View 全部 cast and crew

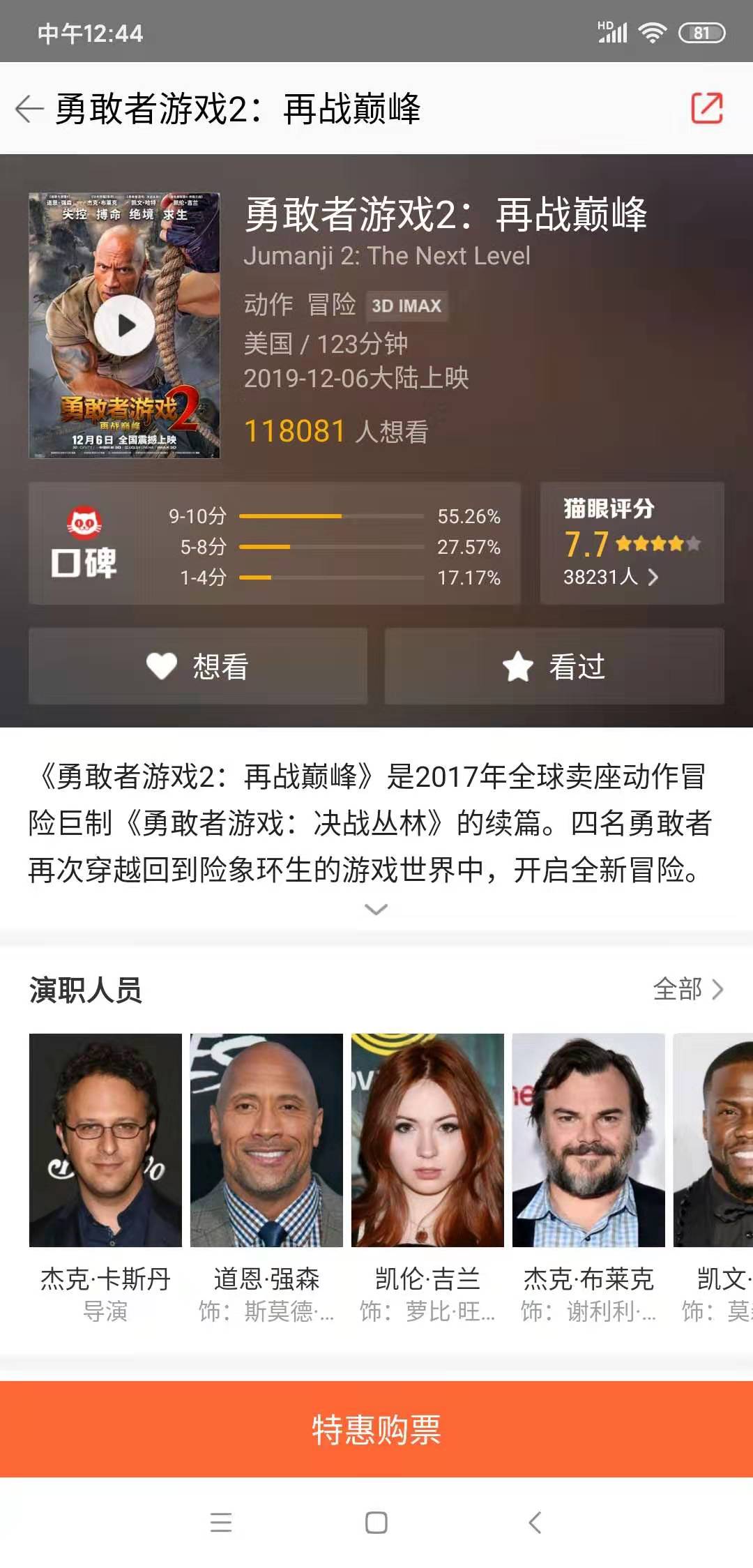pos(687,989)
